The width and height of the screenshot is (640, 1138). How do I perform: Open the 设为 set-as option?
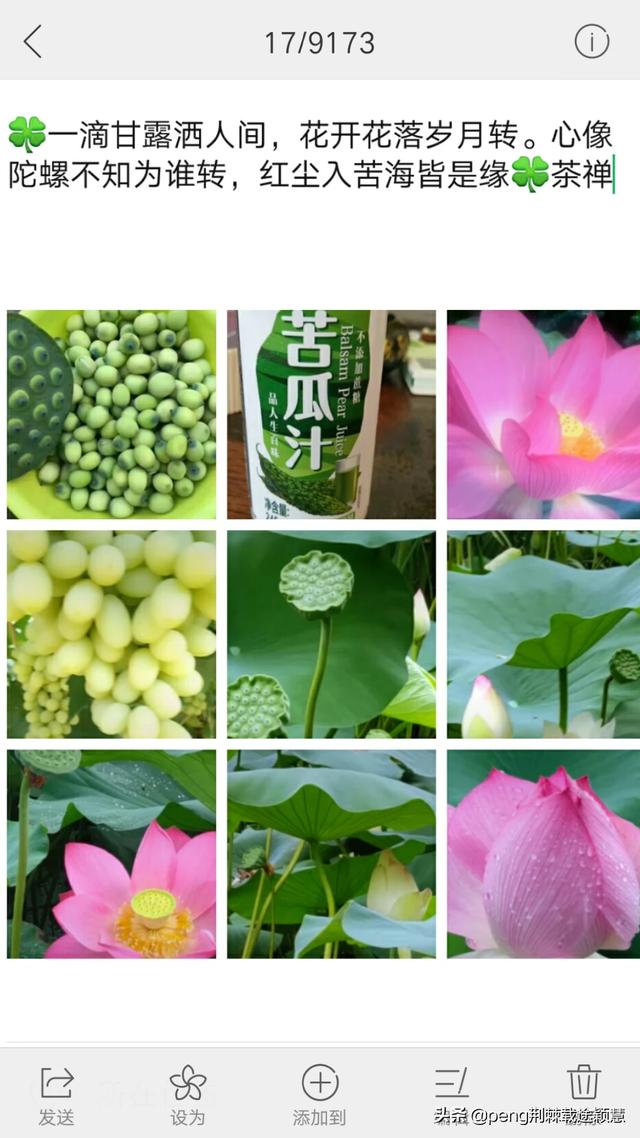[188, 1094]
